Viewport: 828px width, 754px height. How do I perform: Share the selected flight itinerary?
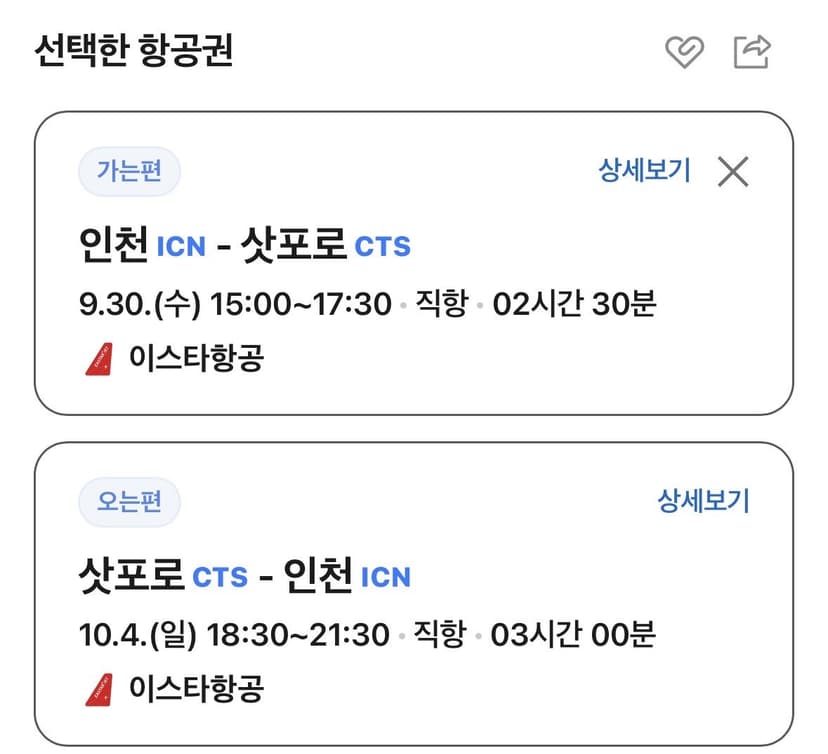click(x=752, y=52)
